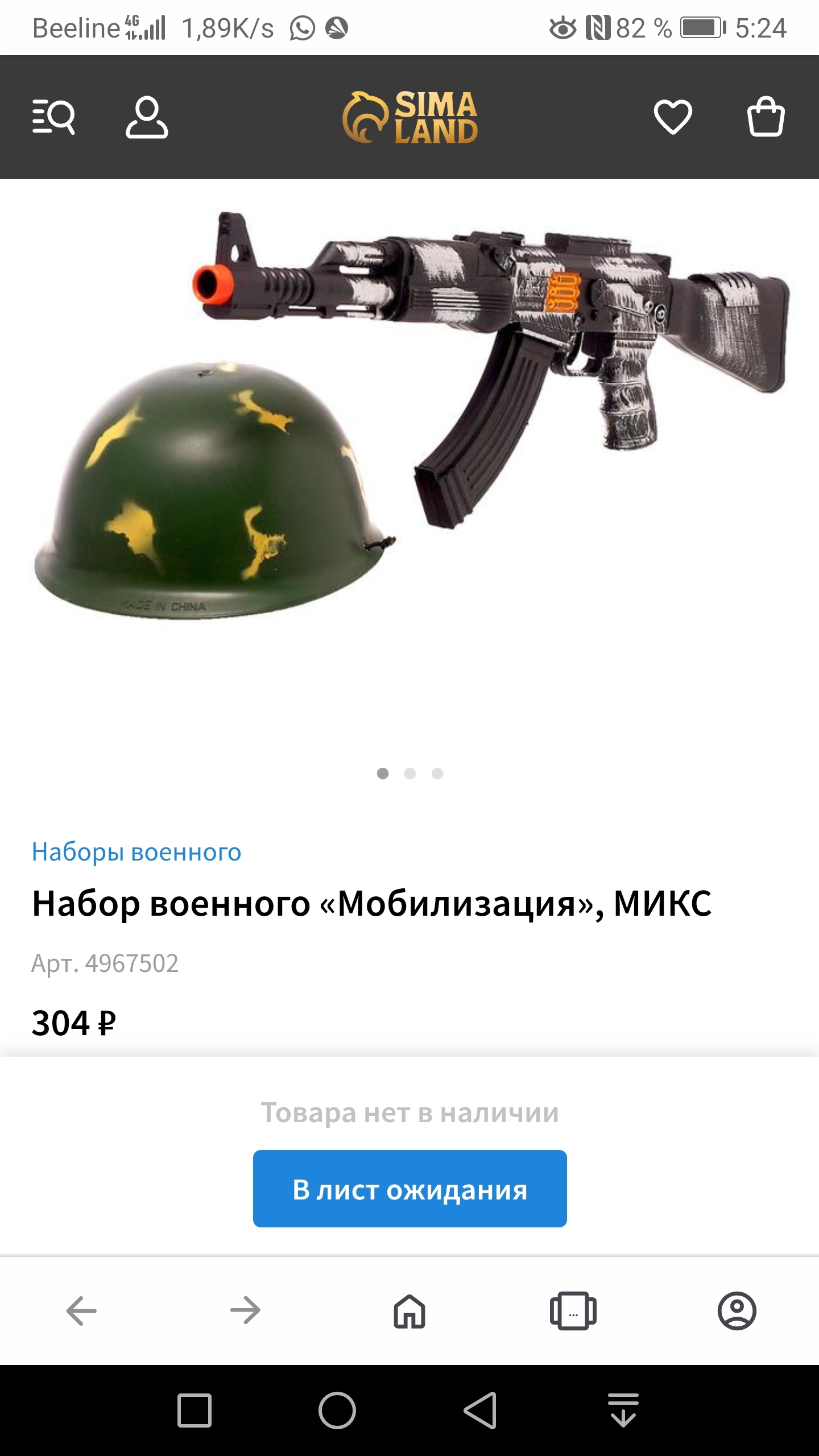Open recent apps with square button
The image size is (819, 1456).
point(195,1410)
